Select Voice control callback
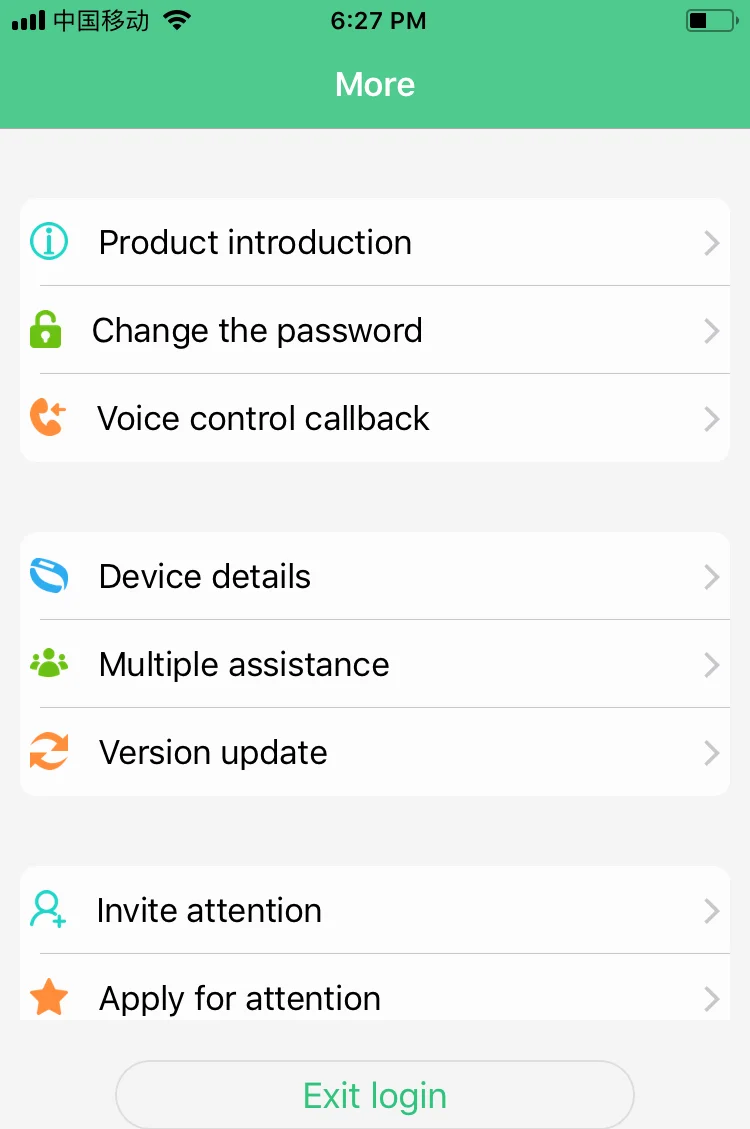This screenshot has height=1129, width=750. (x=374, y=418)
